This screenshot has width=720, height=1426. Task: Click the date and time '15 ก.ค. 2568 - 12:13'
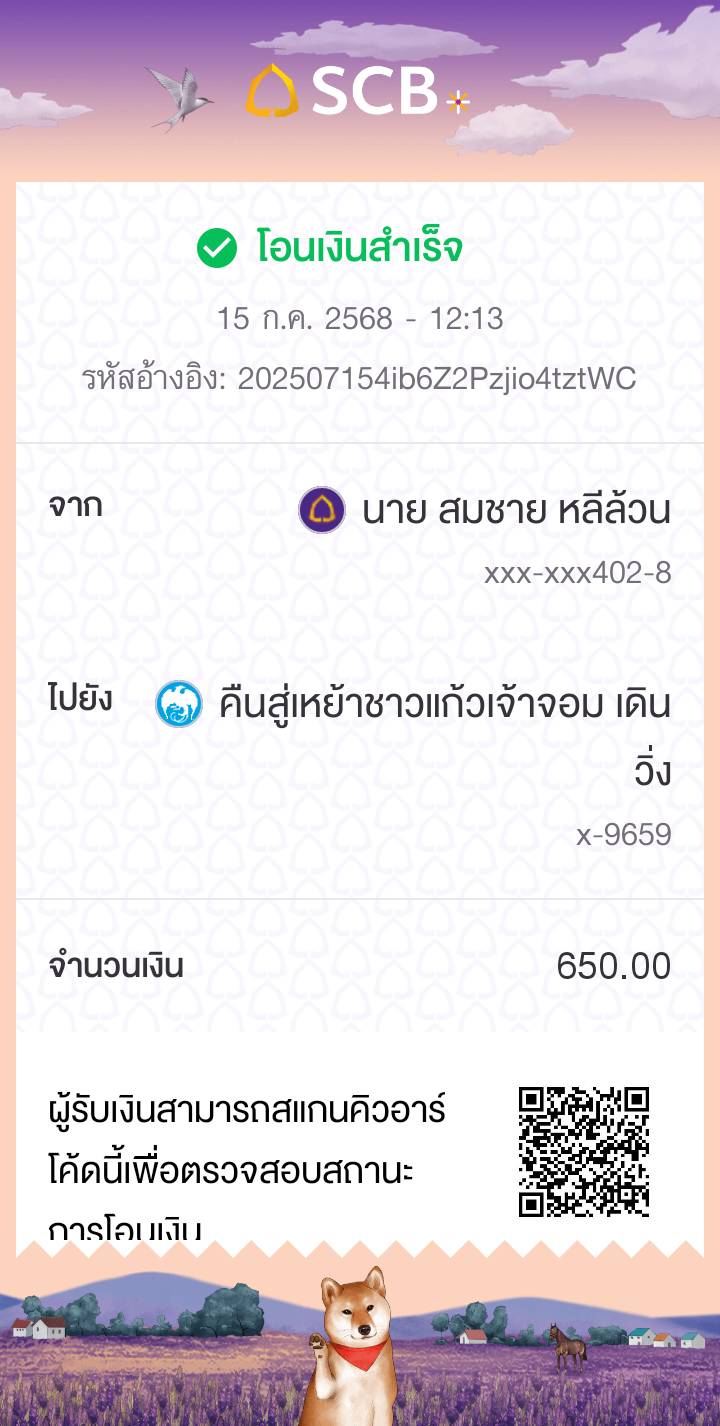tap(360, 318)
